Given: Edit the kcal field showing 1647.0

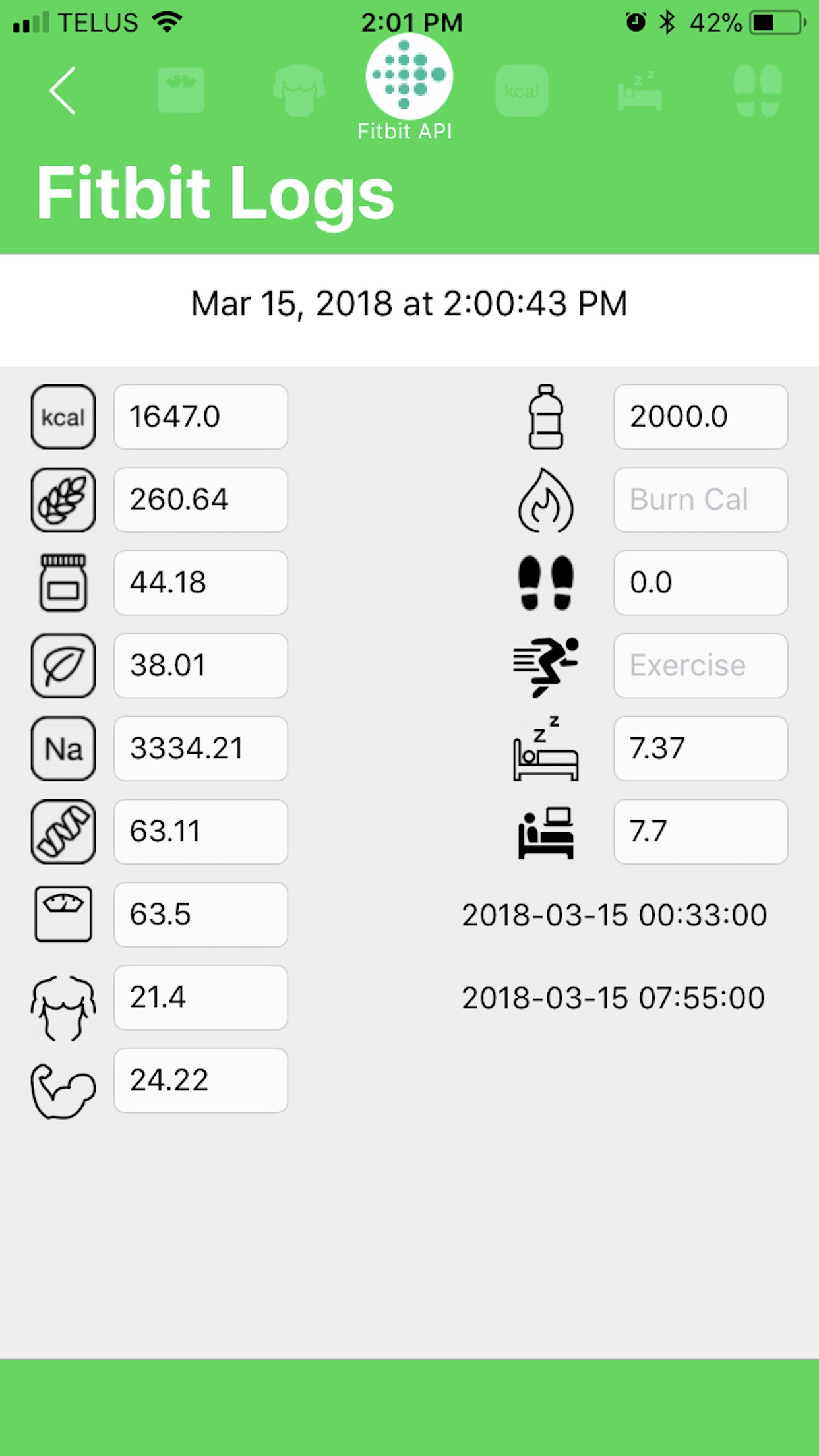Looking at the screenshot, I should 200,417.
